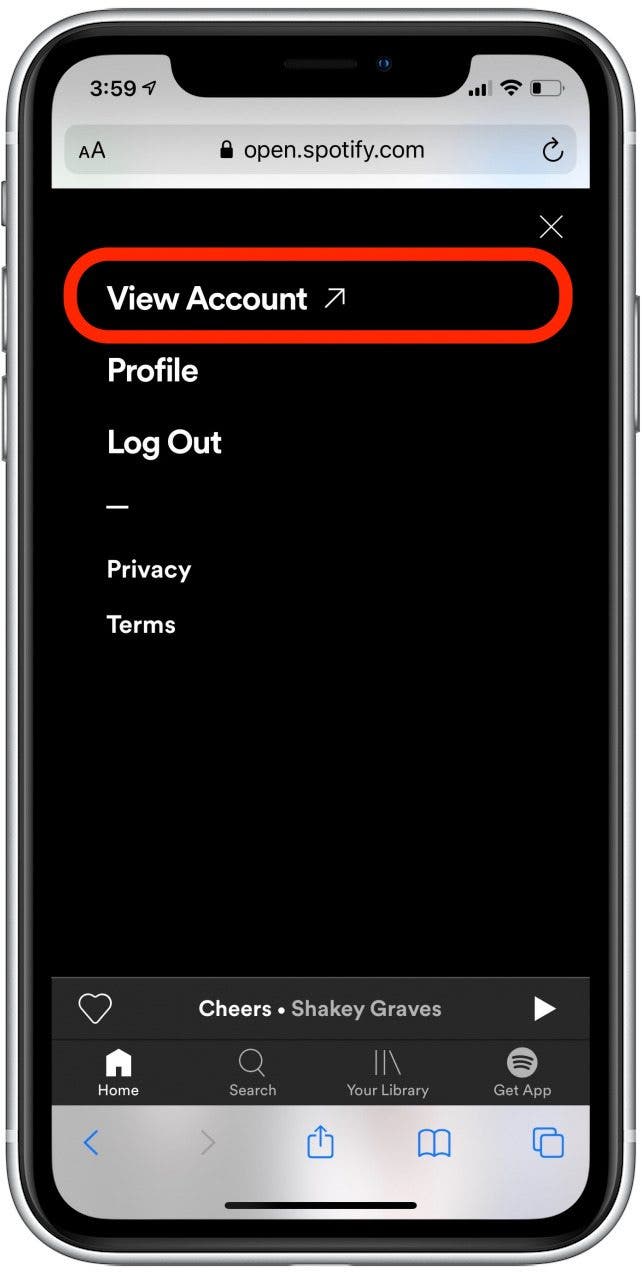This screenshot has height=1274, width=642.
Task: Switch to the Home tab
Action: [118, 1072]
